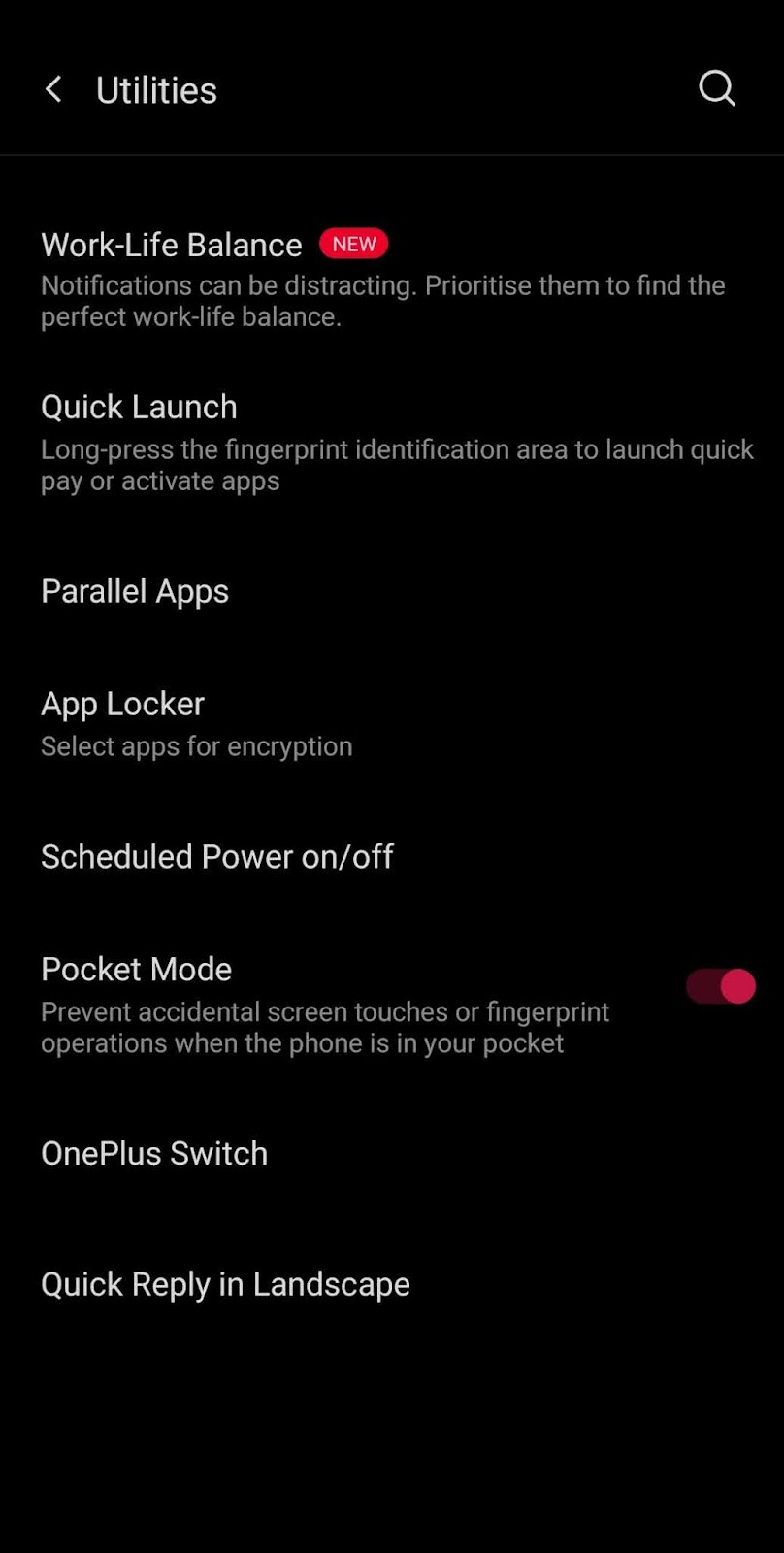784x1553 pixels.
Task: Tap the Utilities title text
Action: click(x=156, y=89)
